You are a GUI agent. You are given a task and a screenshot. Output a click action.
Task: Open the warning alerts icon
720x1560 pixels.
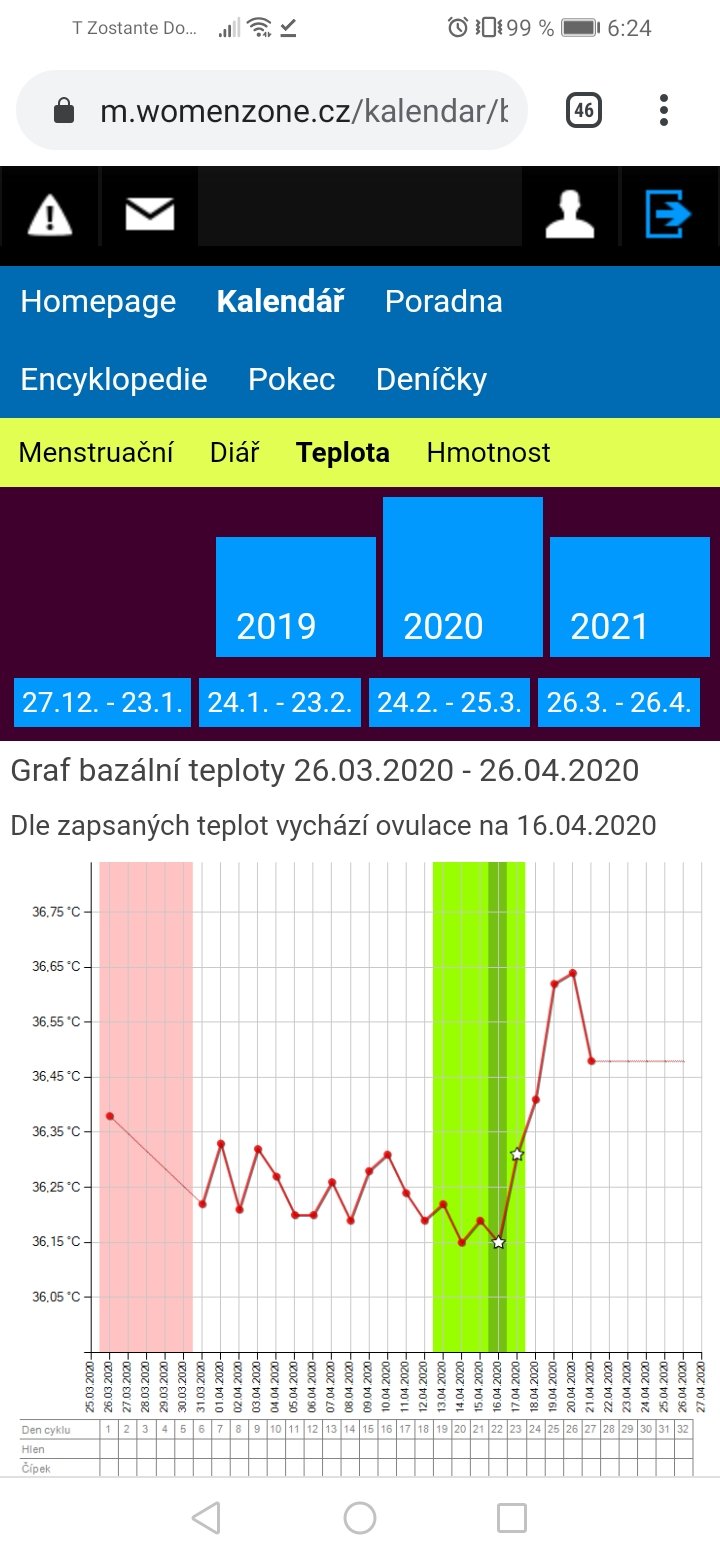coord(49,214)
